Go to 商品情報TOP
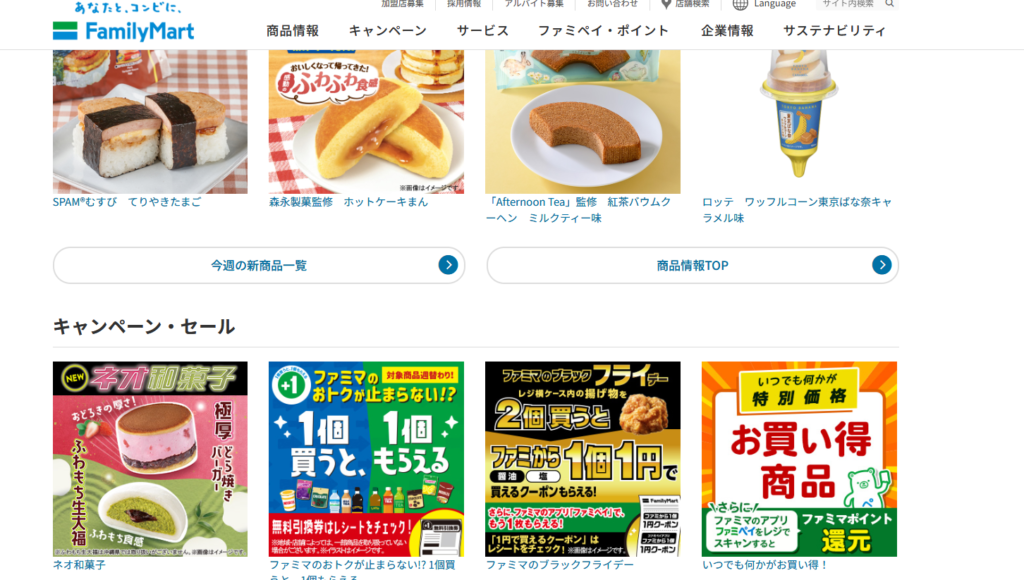 tap(692, 265)
